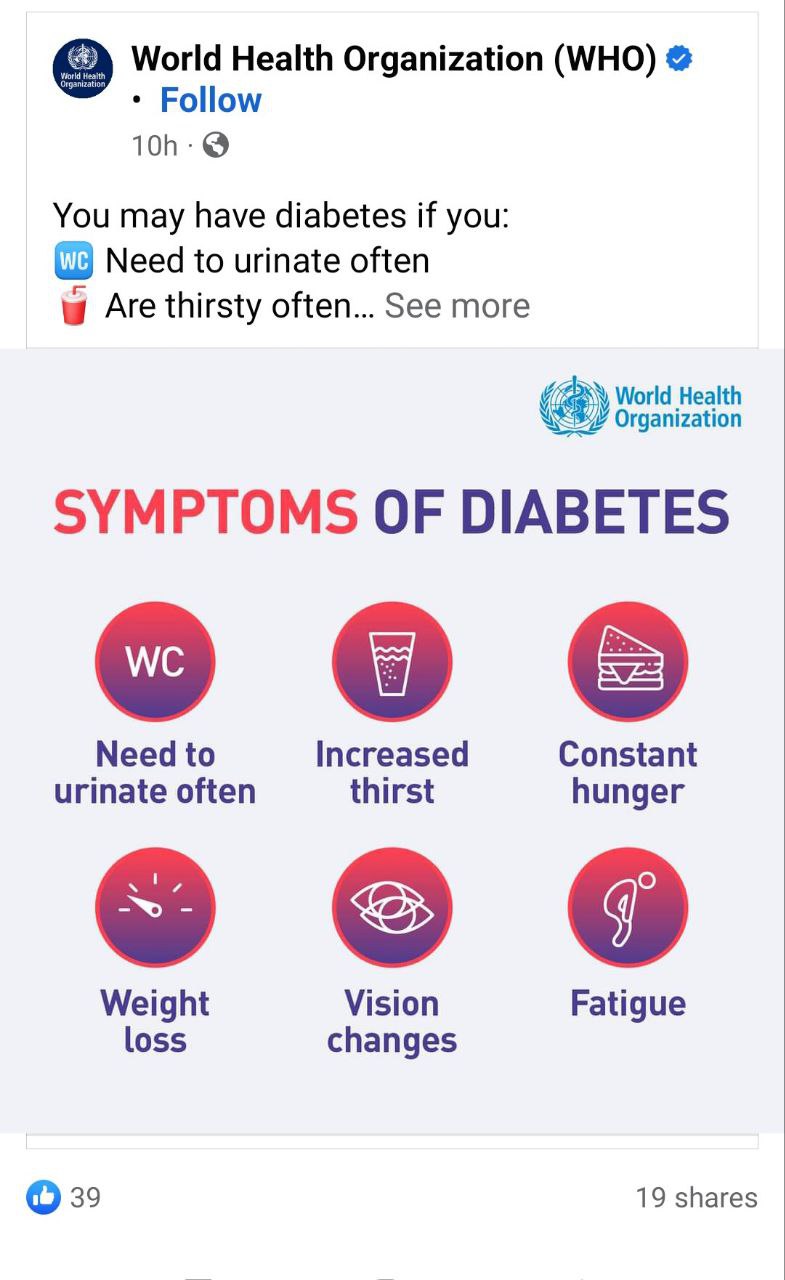View who reacted with 39 likes
The image size is (785, 1280).
[64, 1196]
